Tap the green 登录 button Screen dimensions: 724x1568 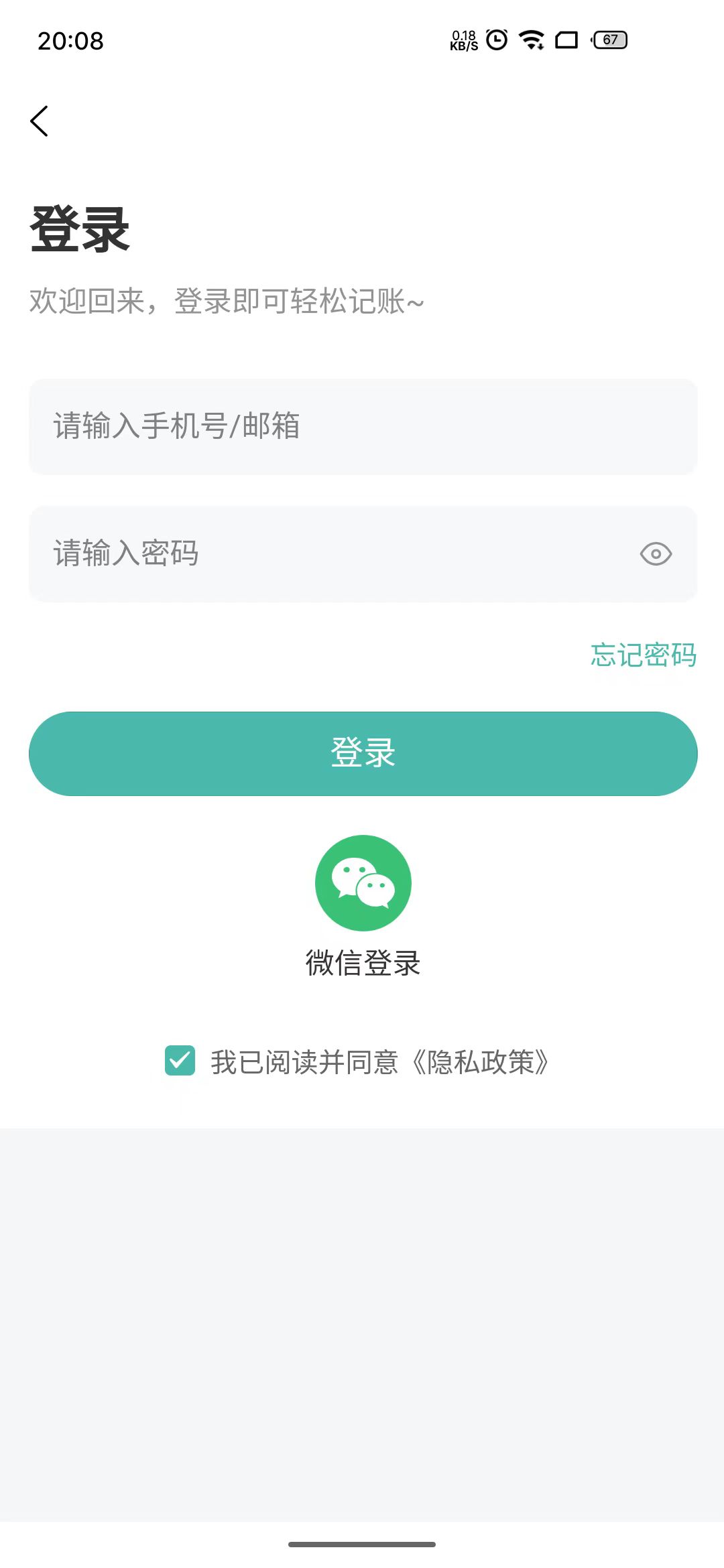(x=363, y=754)
